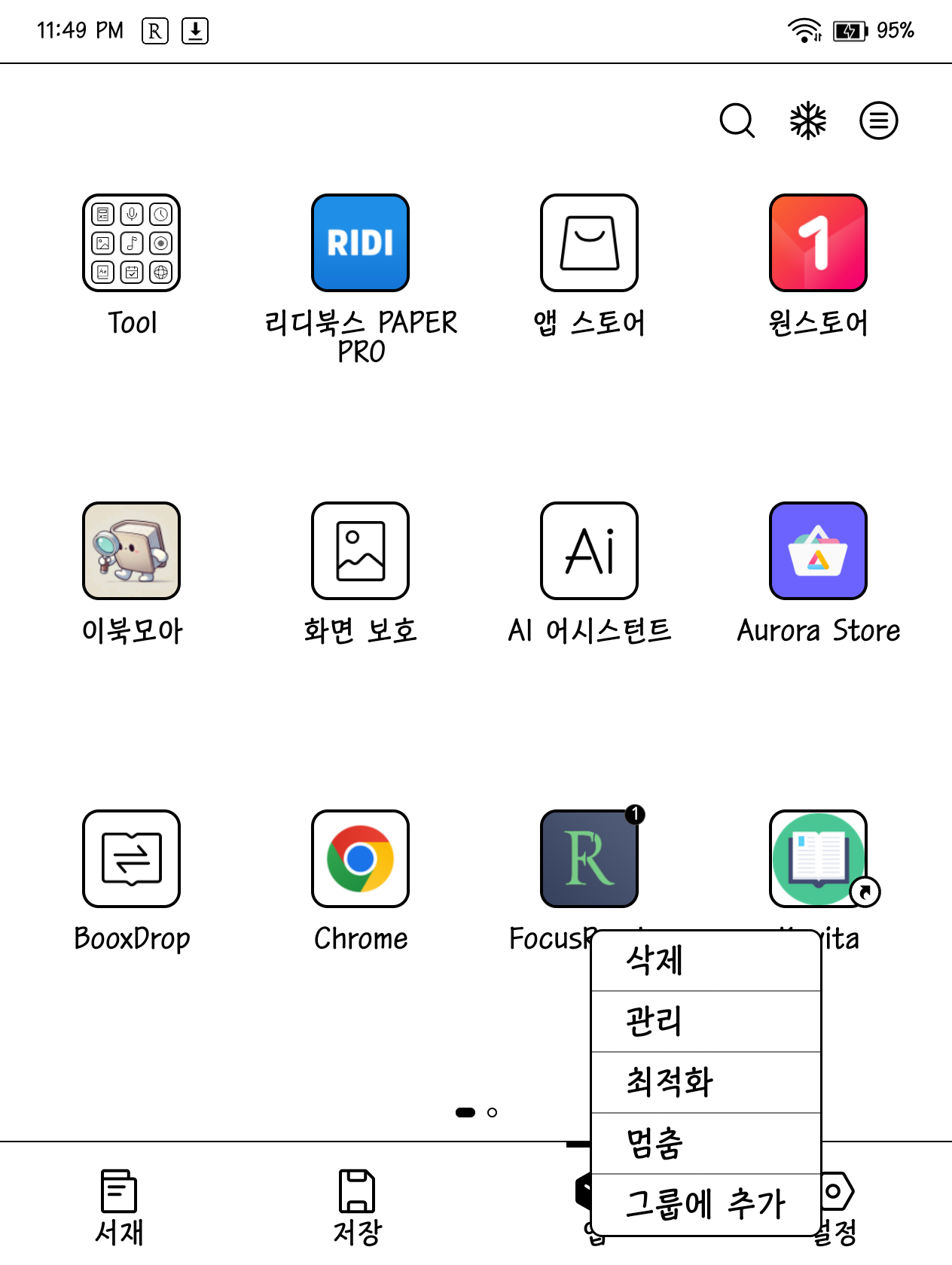Open 앱 스토어

coord(589,243)
